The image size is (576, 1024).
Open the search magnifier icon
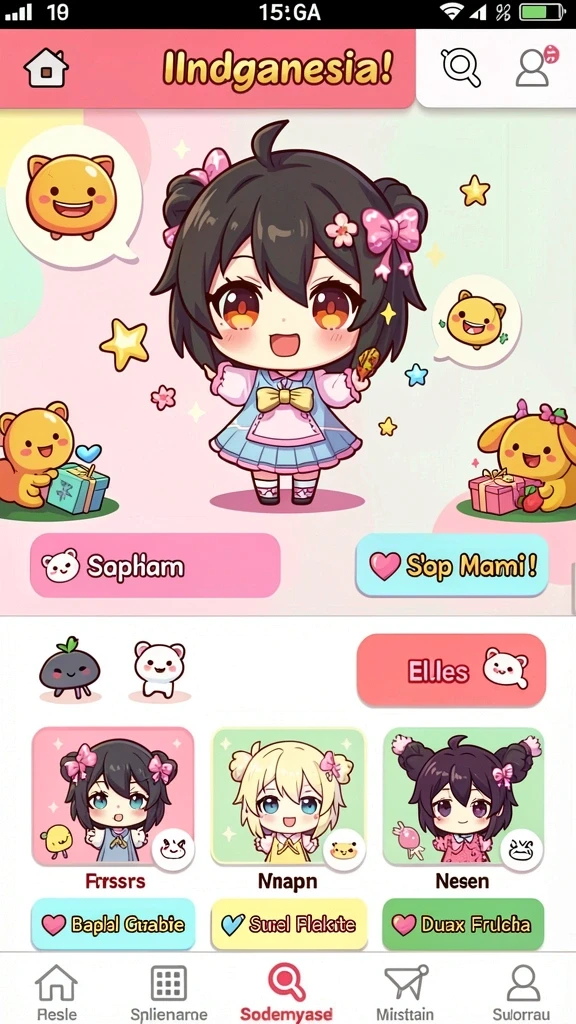461,67
